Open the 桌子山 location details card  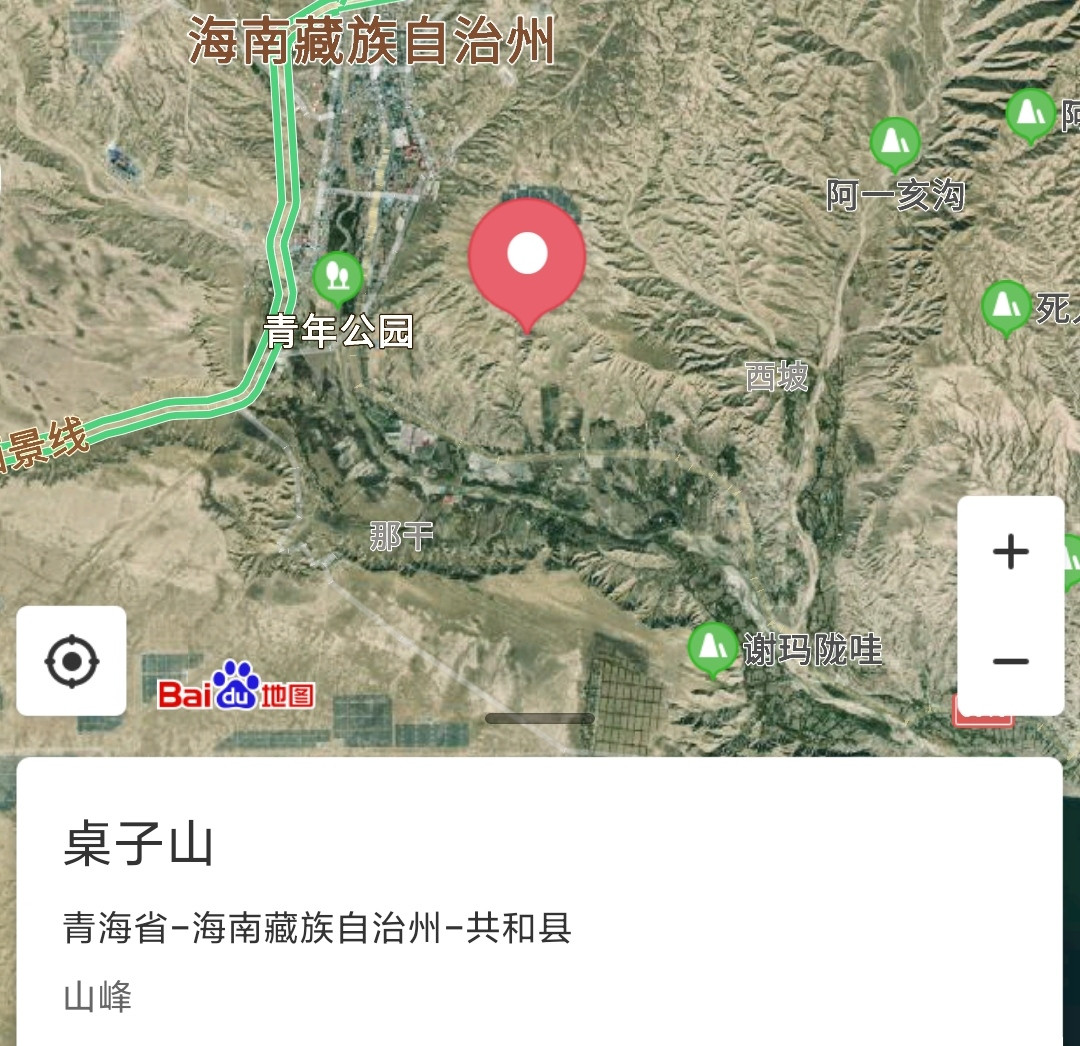click(x=540, y=900)
